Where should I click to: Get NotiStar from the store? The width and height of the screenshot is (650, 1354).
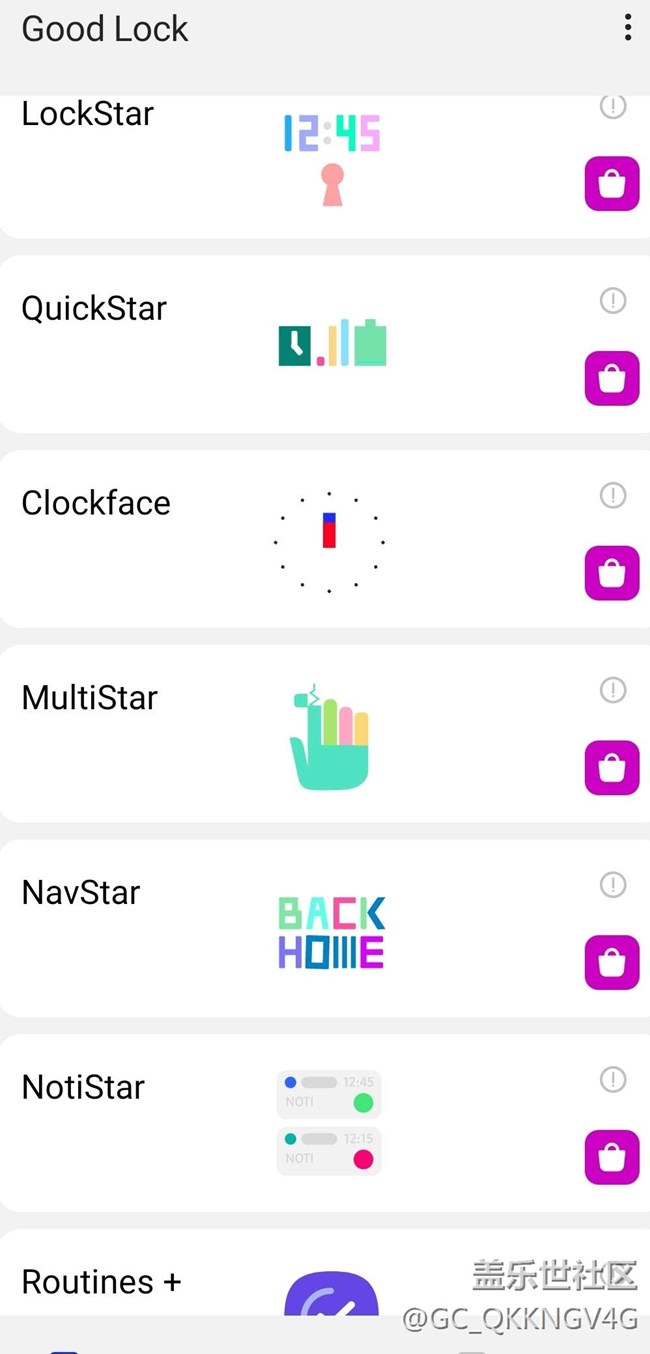pyautogui.click(x=611, y=1157)
